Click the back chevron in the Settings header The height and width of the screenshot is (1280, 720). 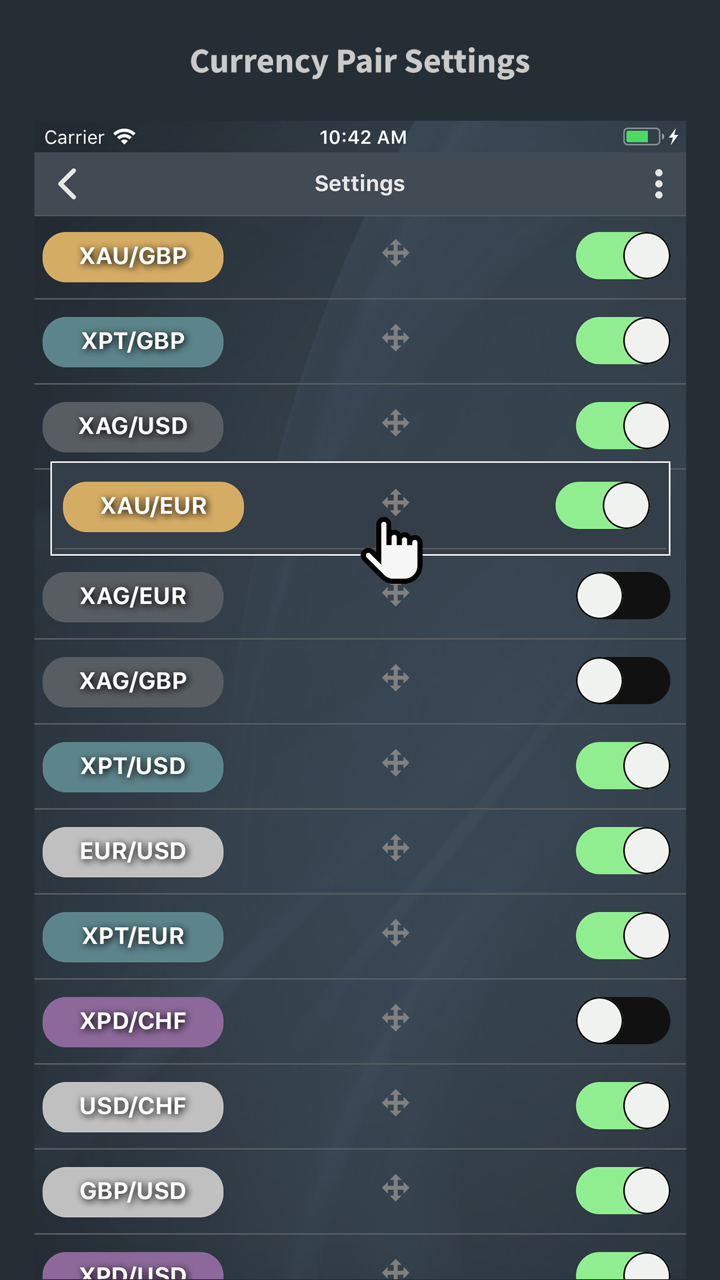67,184
